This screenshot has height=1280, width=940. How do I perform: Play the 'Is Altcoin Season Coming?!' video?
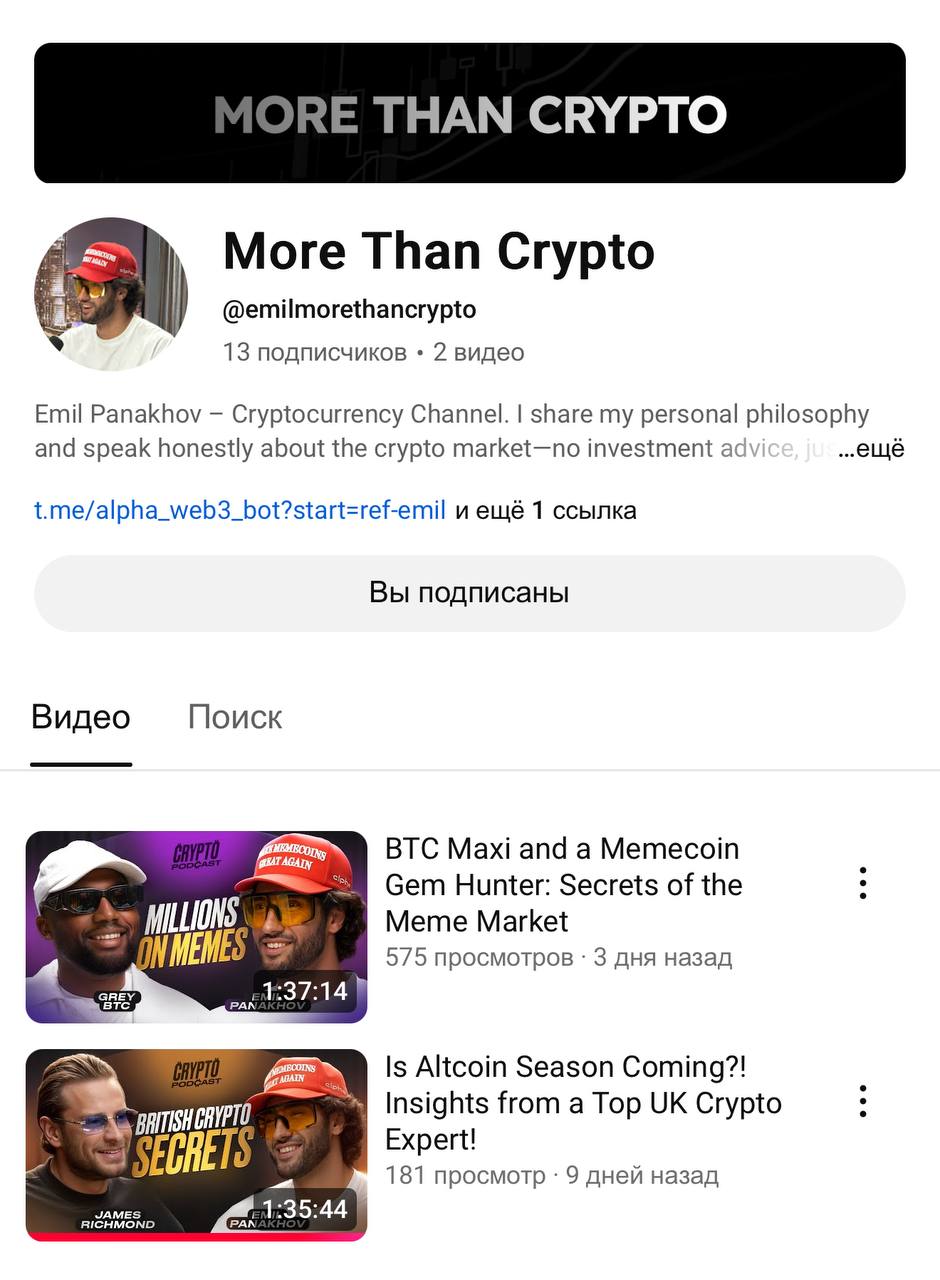[x=196, y=1144]
